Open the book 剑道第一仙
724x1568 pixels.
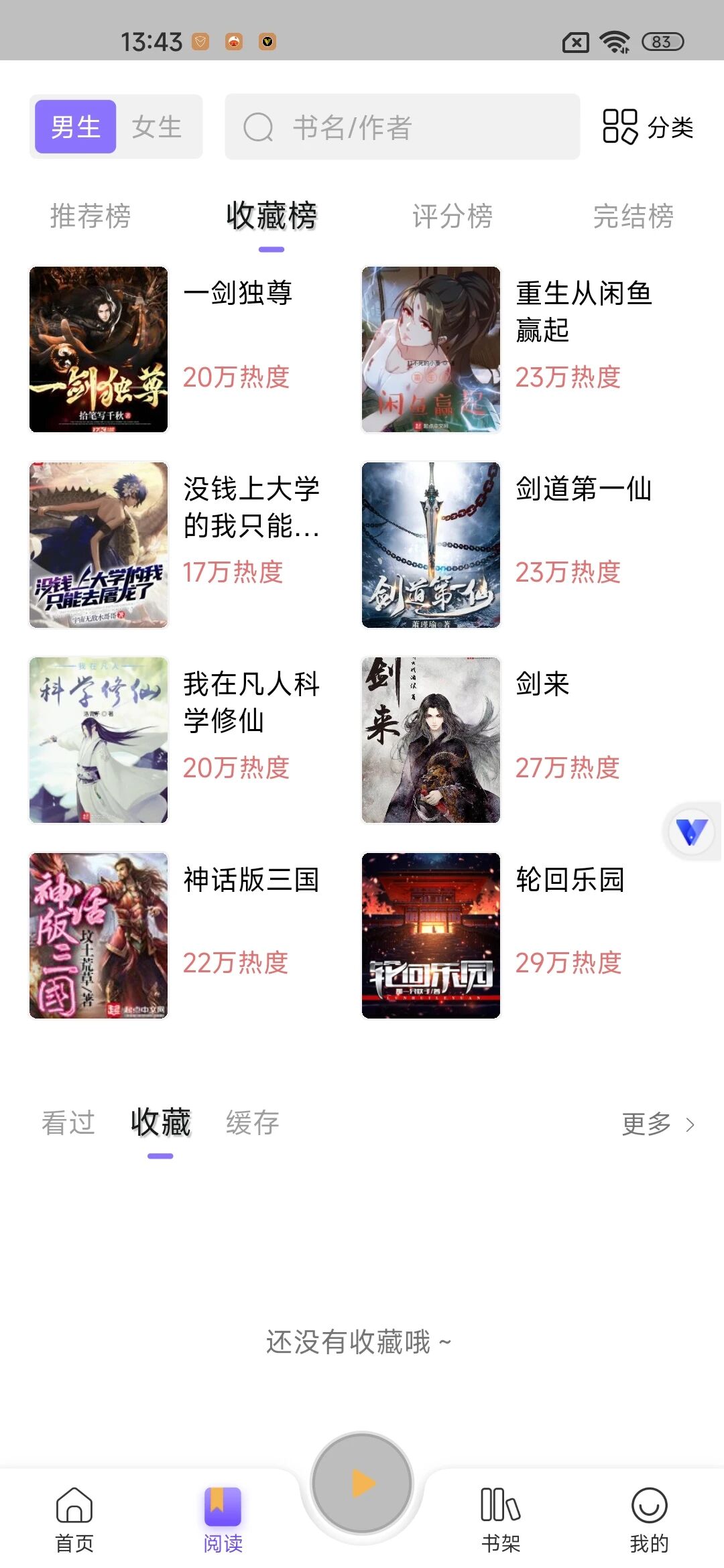(x=431, y=545)
